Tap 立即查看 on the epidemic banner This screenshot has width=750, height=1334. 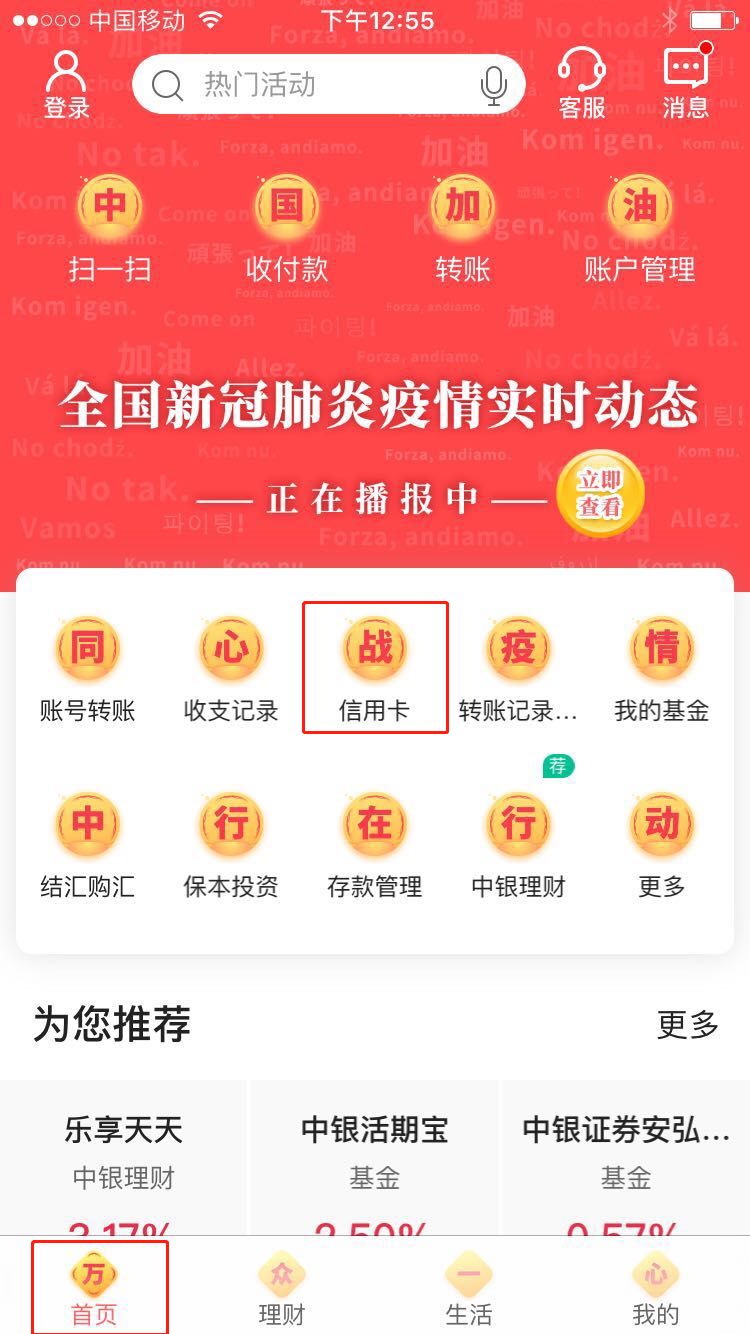coord(600,493)
